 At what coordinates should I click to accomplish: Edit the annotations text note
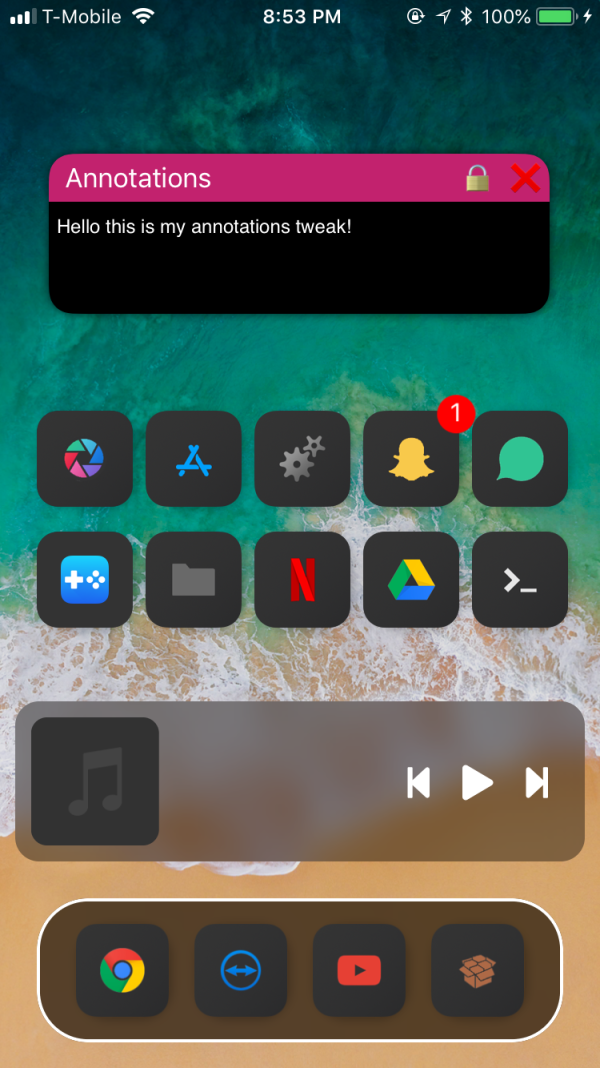coord(299,256)
